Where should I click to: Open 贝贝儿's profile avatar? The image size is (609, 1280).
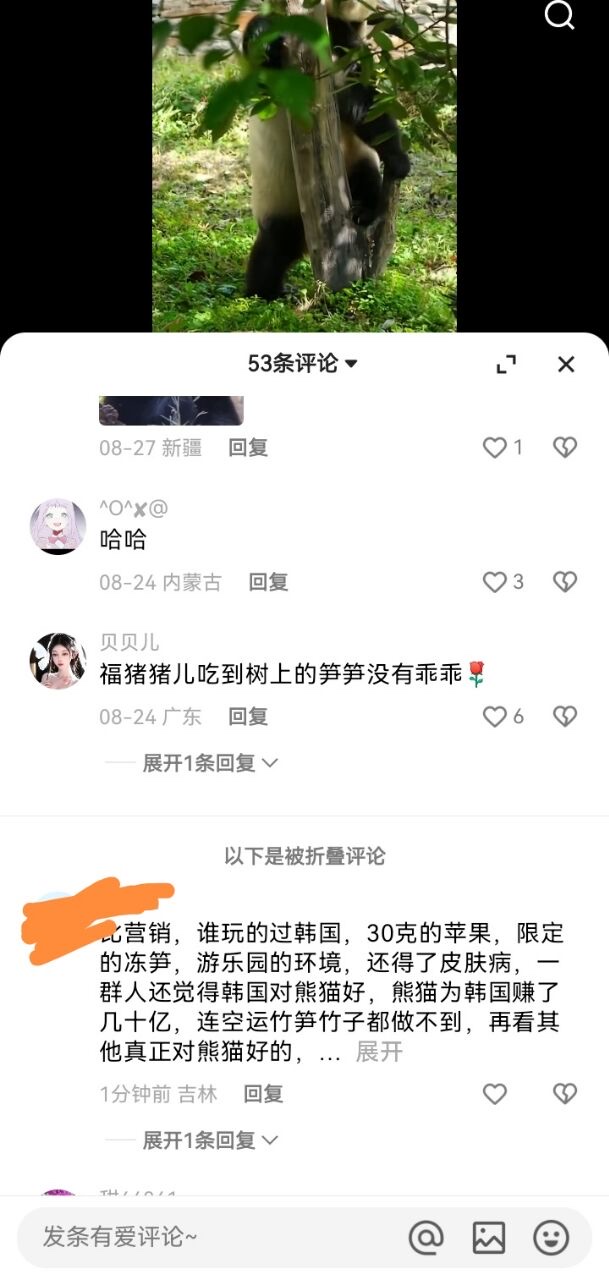coord(58,660)
